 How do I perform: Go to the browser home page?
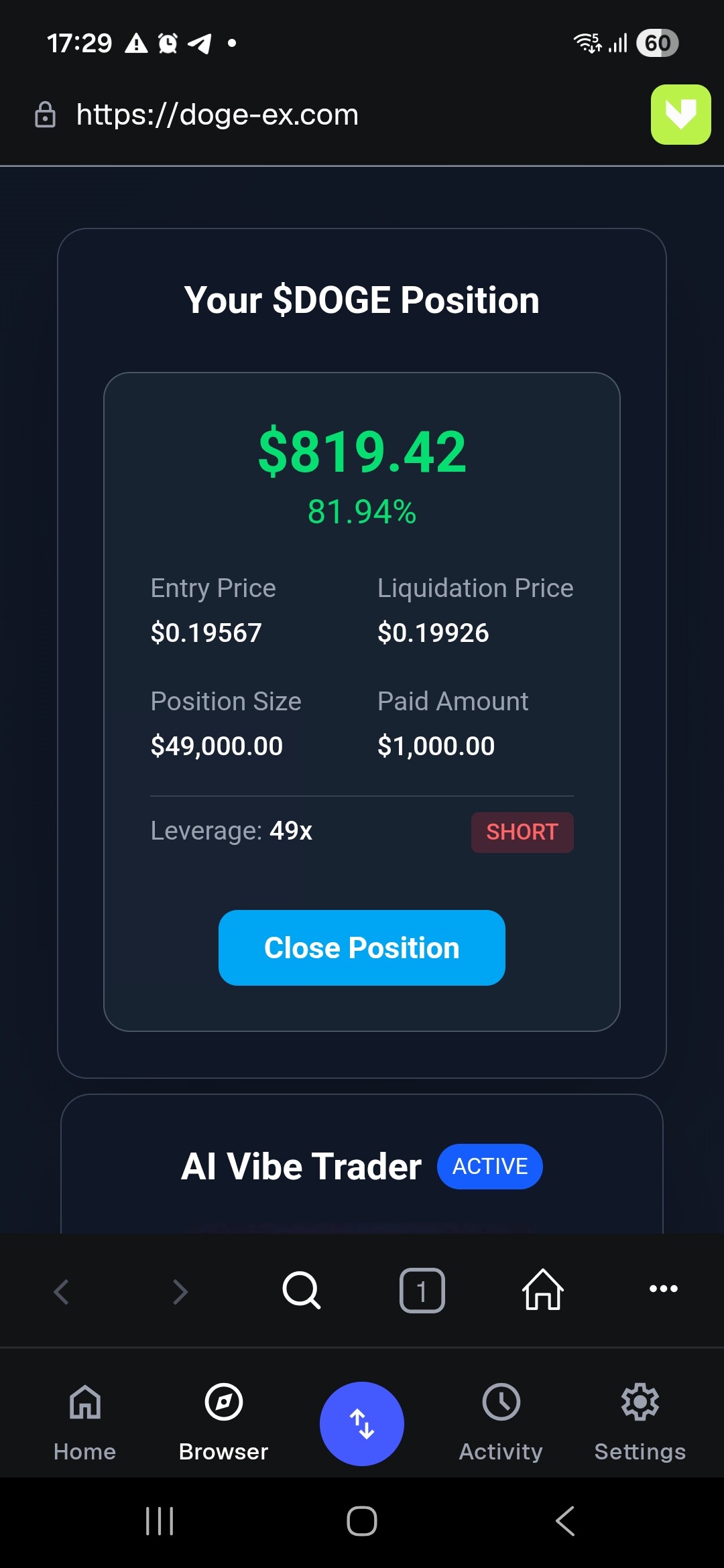click(x=542, y=1290)
